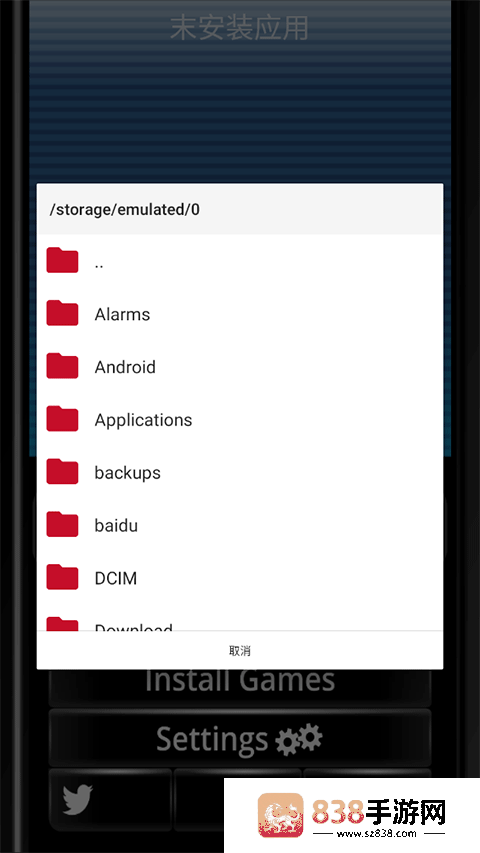Viewport: 480px width, 853px height.
Task: Open the Alarms folder
Action: [239, 314]
